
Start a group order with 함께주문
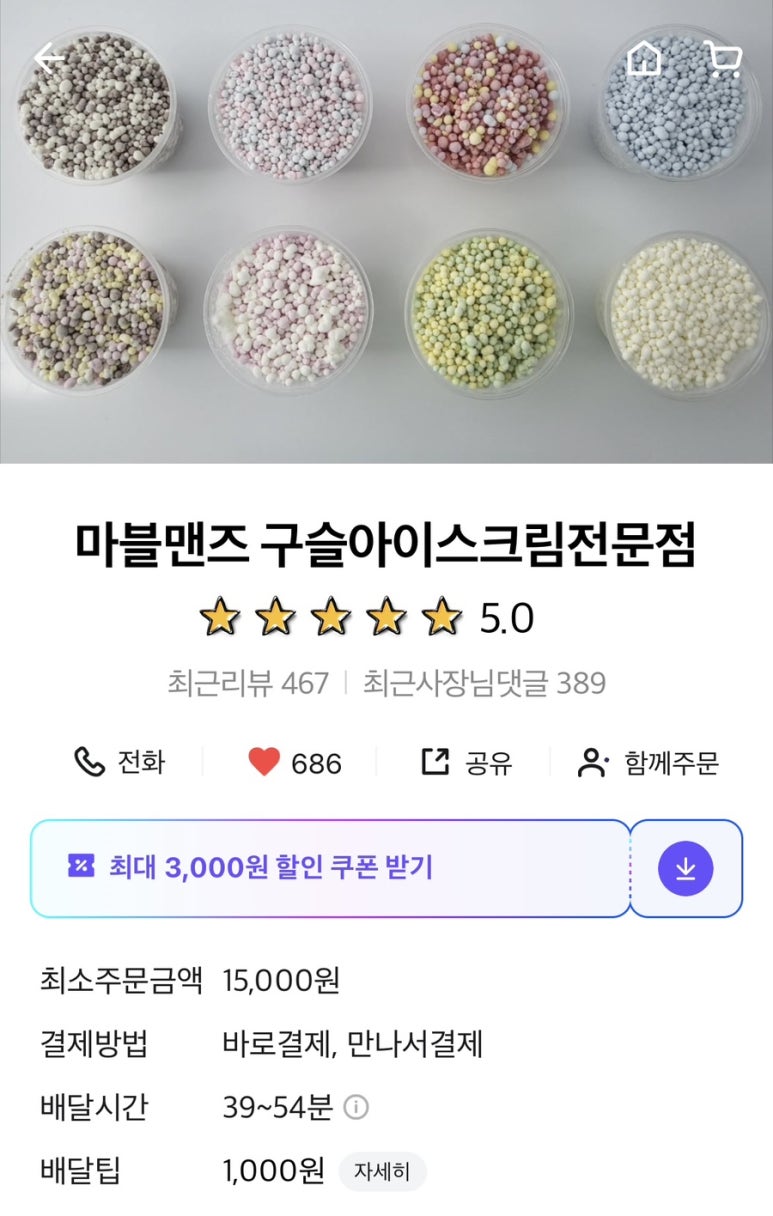[x=648, y=763]
